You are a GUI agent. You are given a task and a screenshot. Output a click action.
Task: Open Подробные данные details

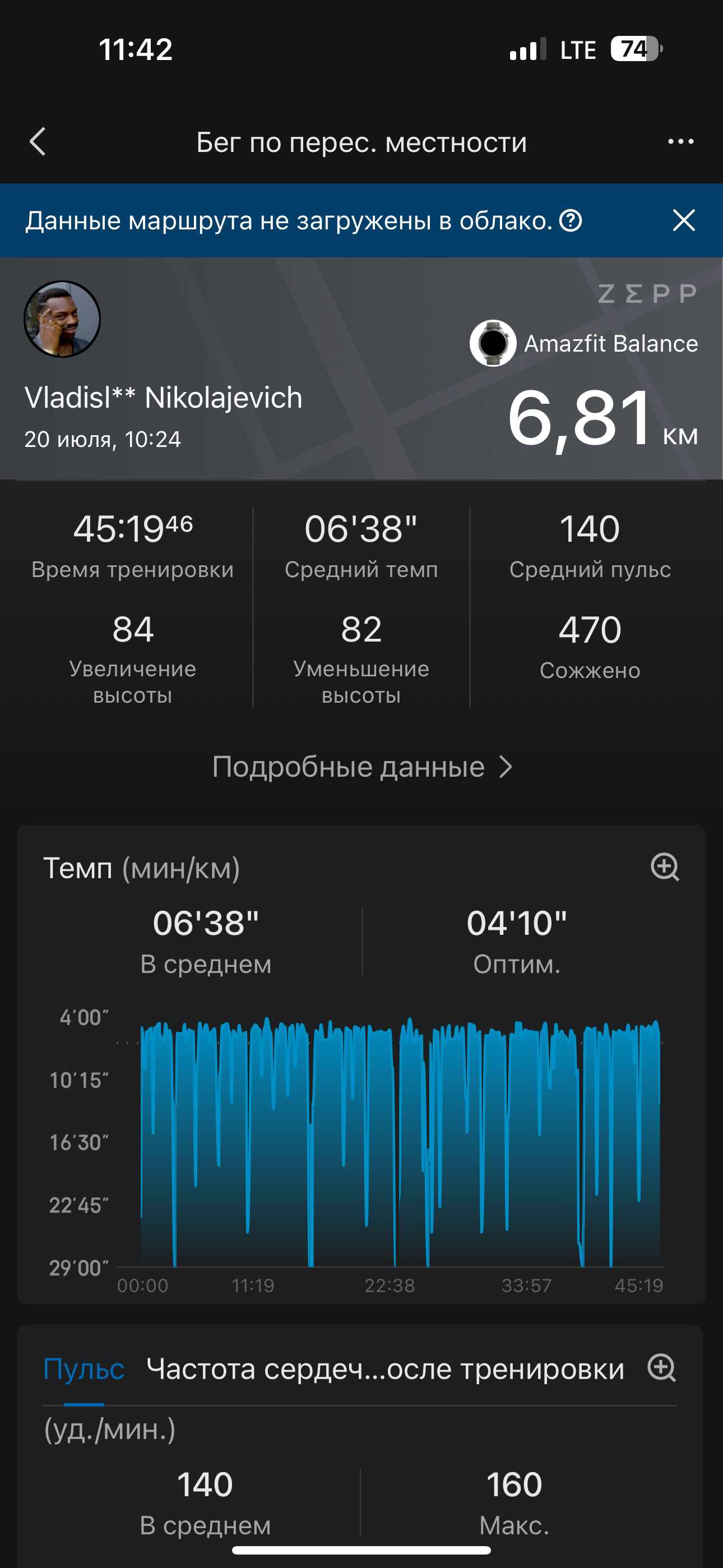pyautogui.click(x=361, y=767)
